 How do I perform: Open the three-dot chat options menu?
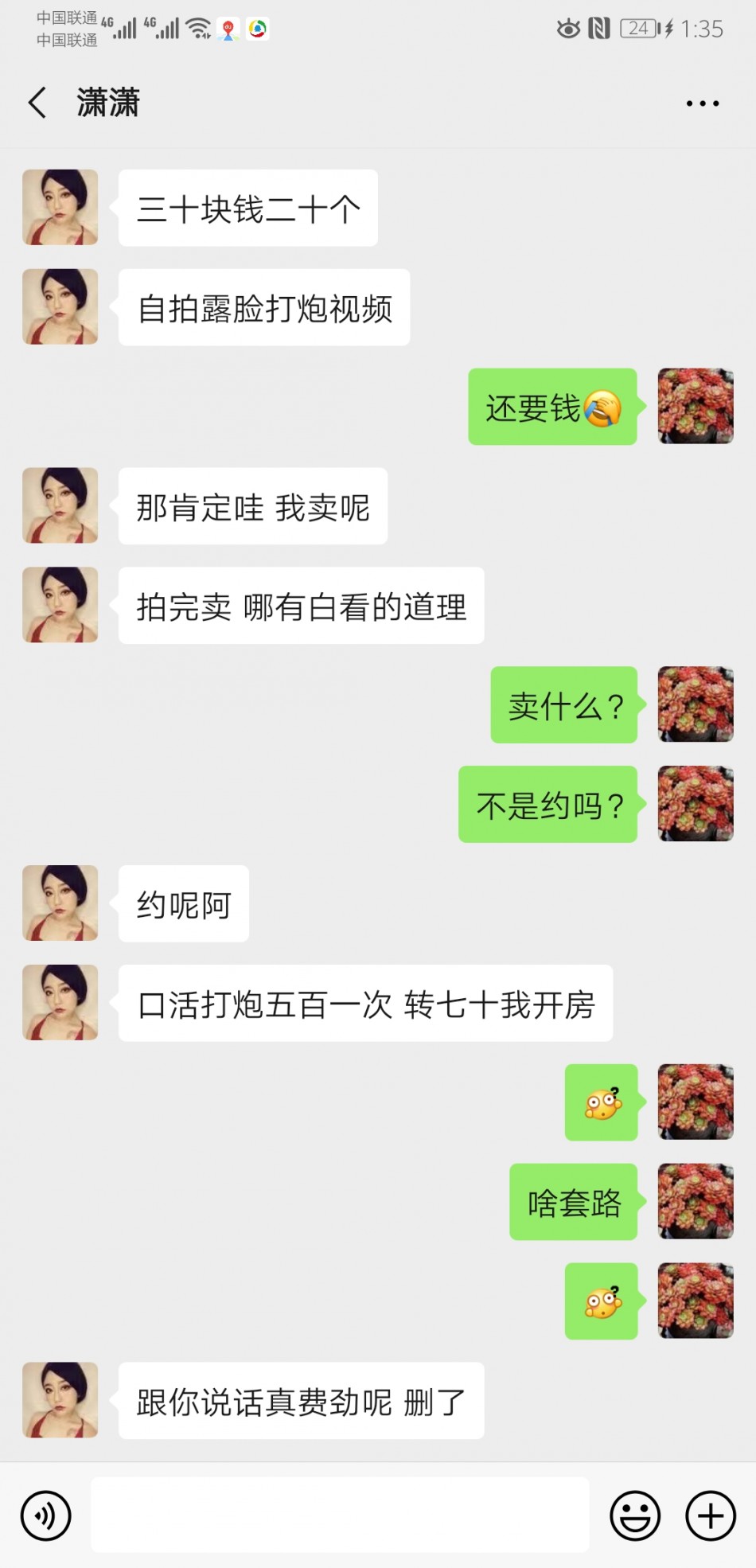pos(702,103)
